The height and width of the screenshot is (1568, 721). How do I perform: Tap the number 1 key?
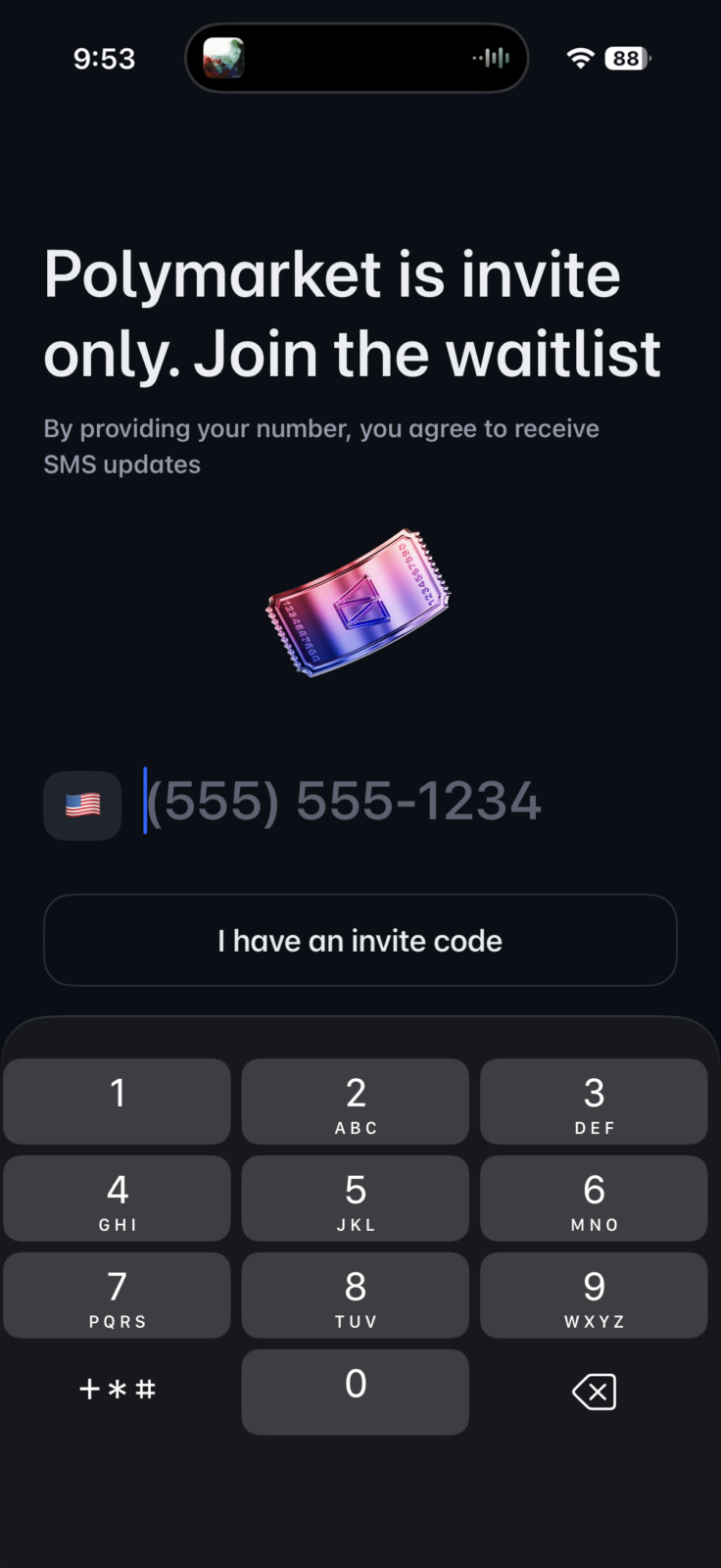tap(117, 1101)
